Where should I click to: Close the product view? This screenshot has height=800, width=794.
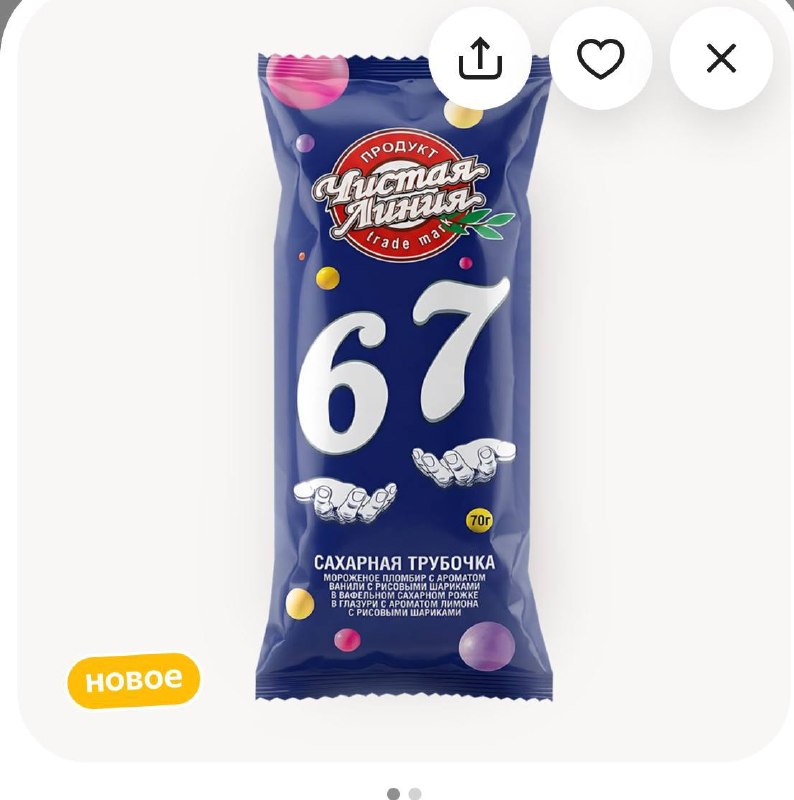[x=721, y=58]
